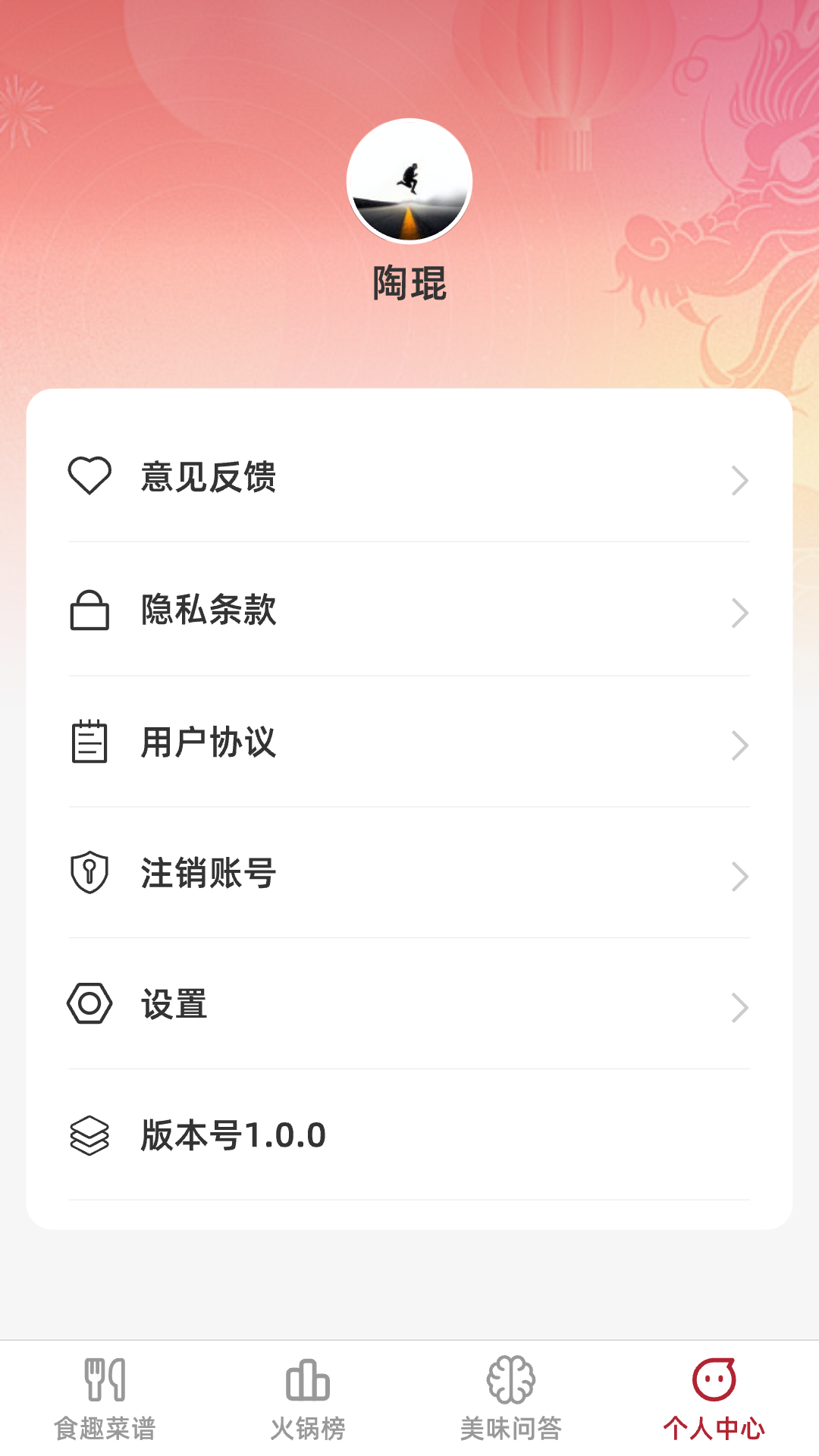Open 设置 settings

[x=409, y=1005]
